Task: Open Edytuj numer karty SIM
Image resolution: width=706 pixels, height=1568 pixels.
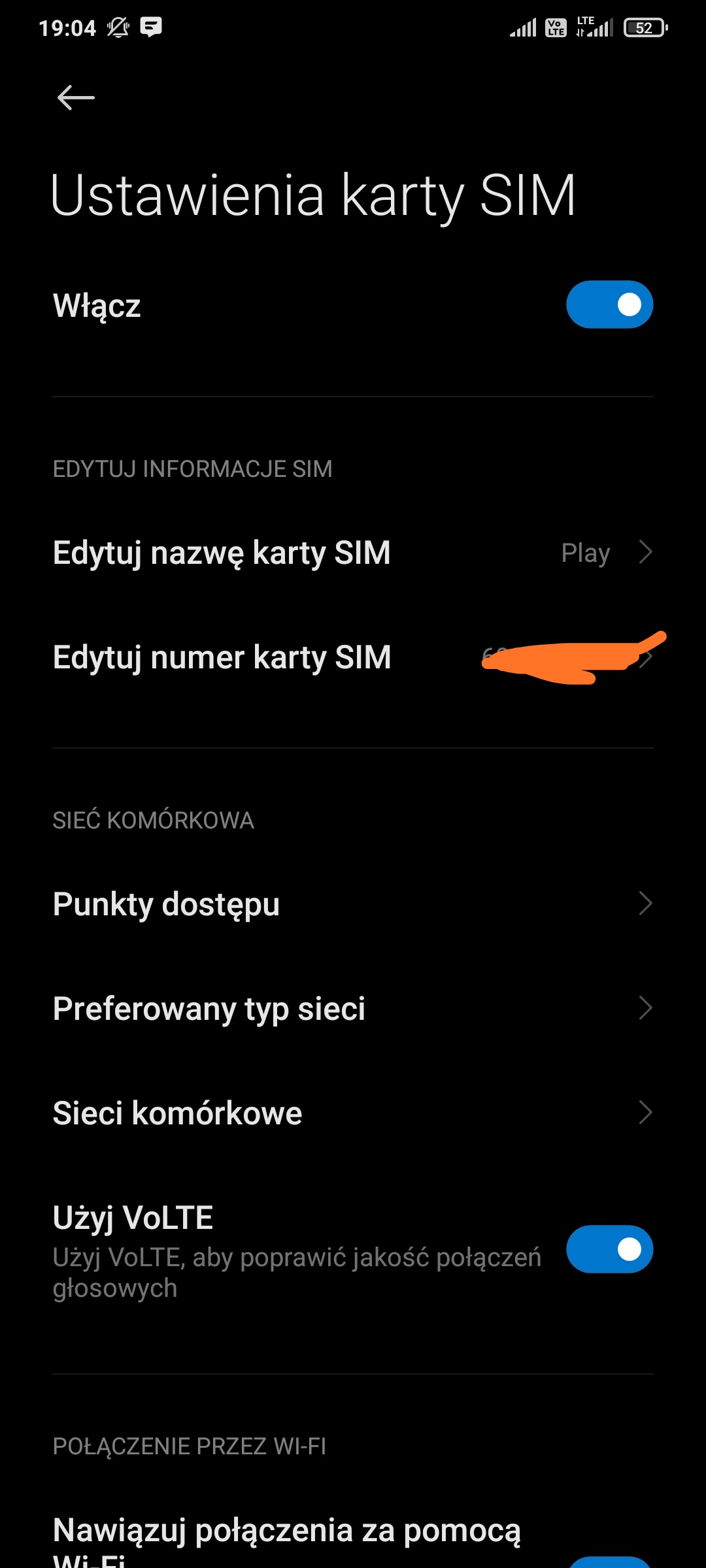Action: 353,657
